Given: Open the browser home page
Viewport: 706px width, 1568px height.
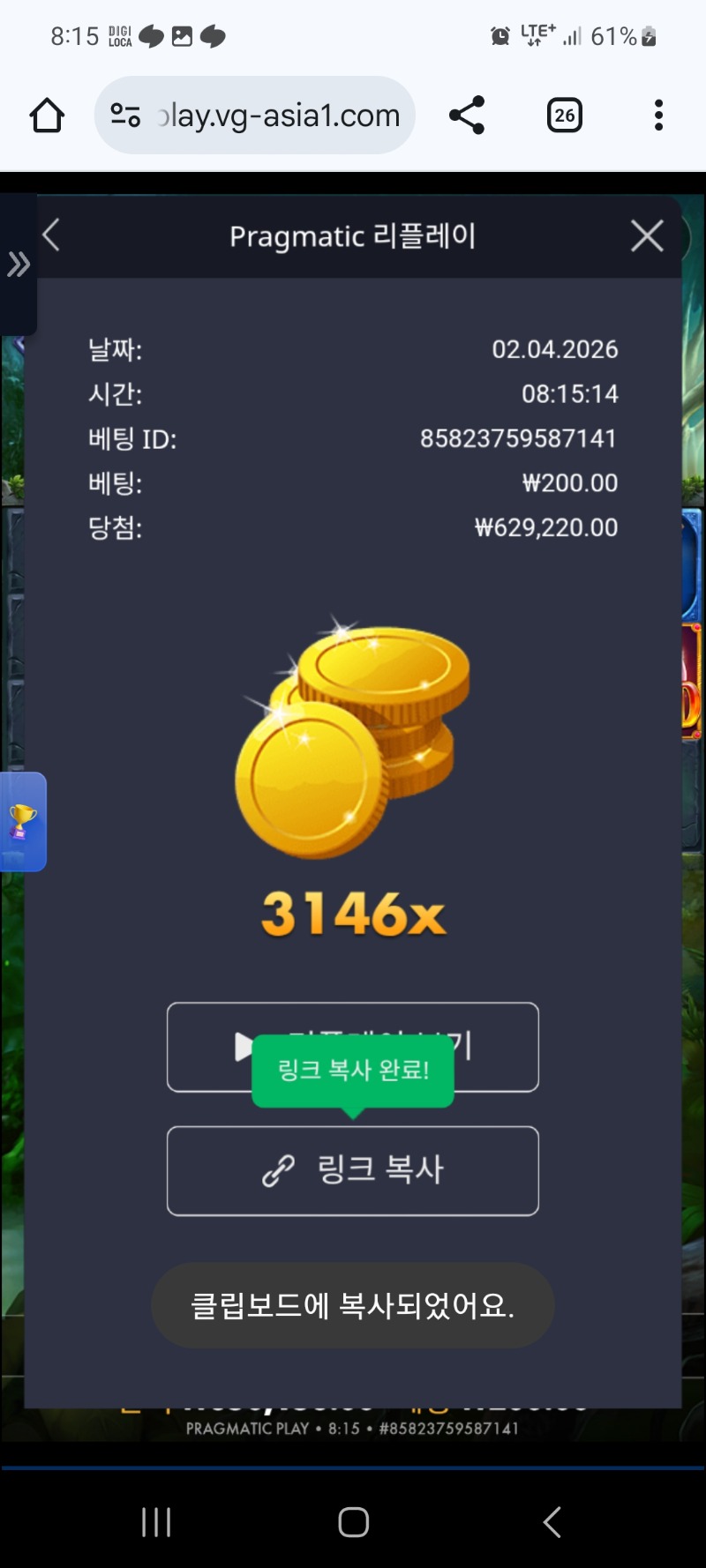Looking at the screenshot, I should point(47,116).
